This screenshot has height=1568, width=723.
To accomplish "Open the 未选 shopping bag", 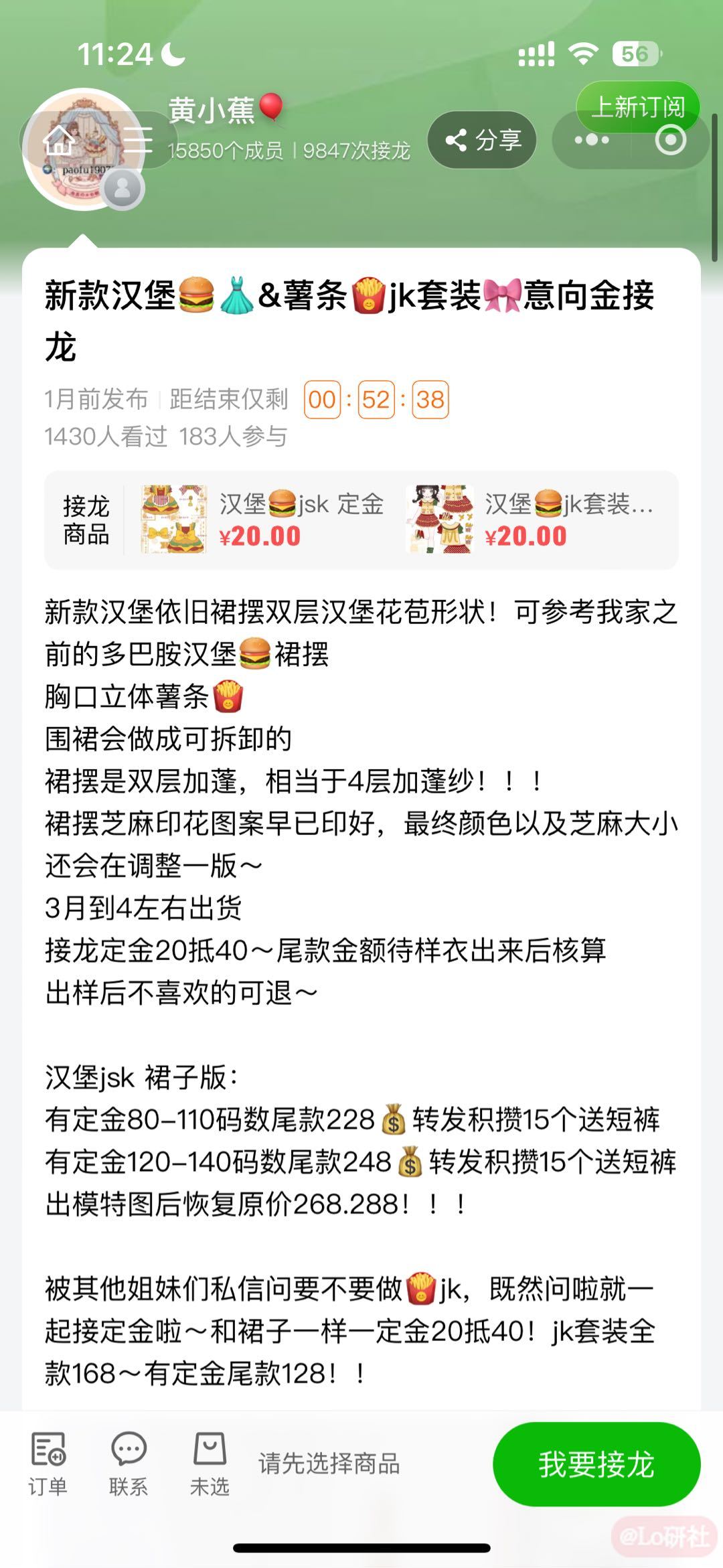I will point(210,1464).
